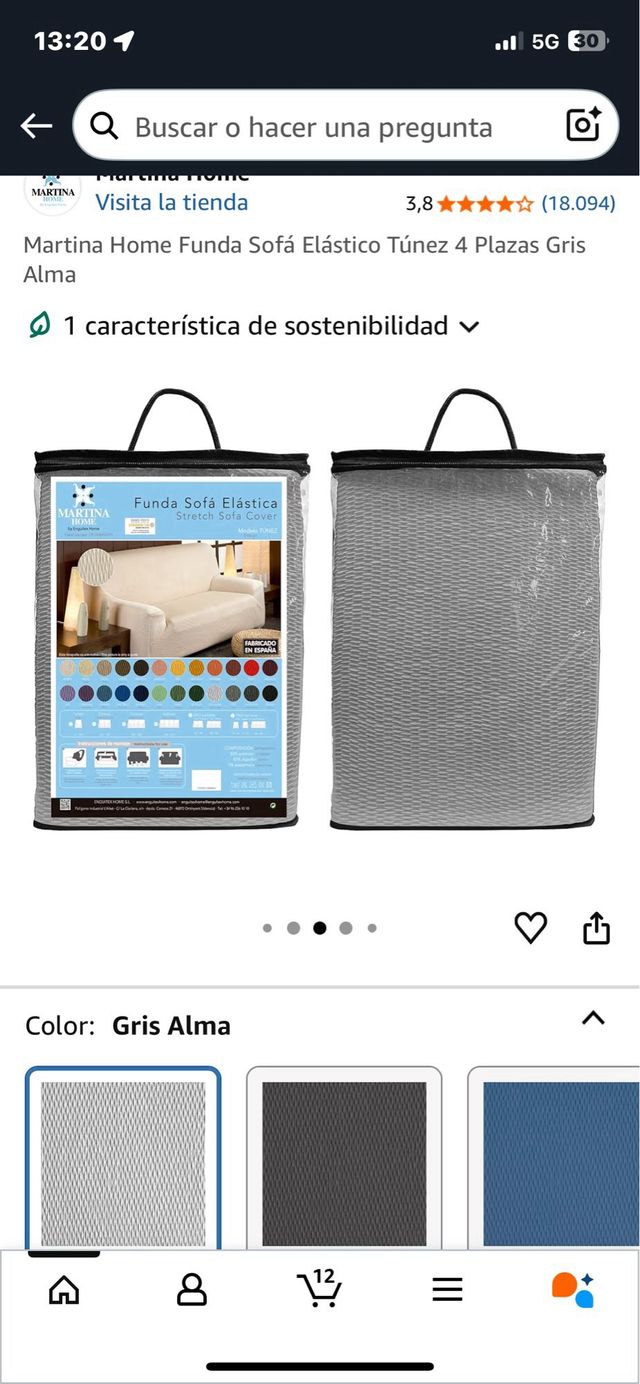Open the search field 'Buscar o hacer una pregunta'
Screen dimensions: 640x1384
click(313, 127)
